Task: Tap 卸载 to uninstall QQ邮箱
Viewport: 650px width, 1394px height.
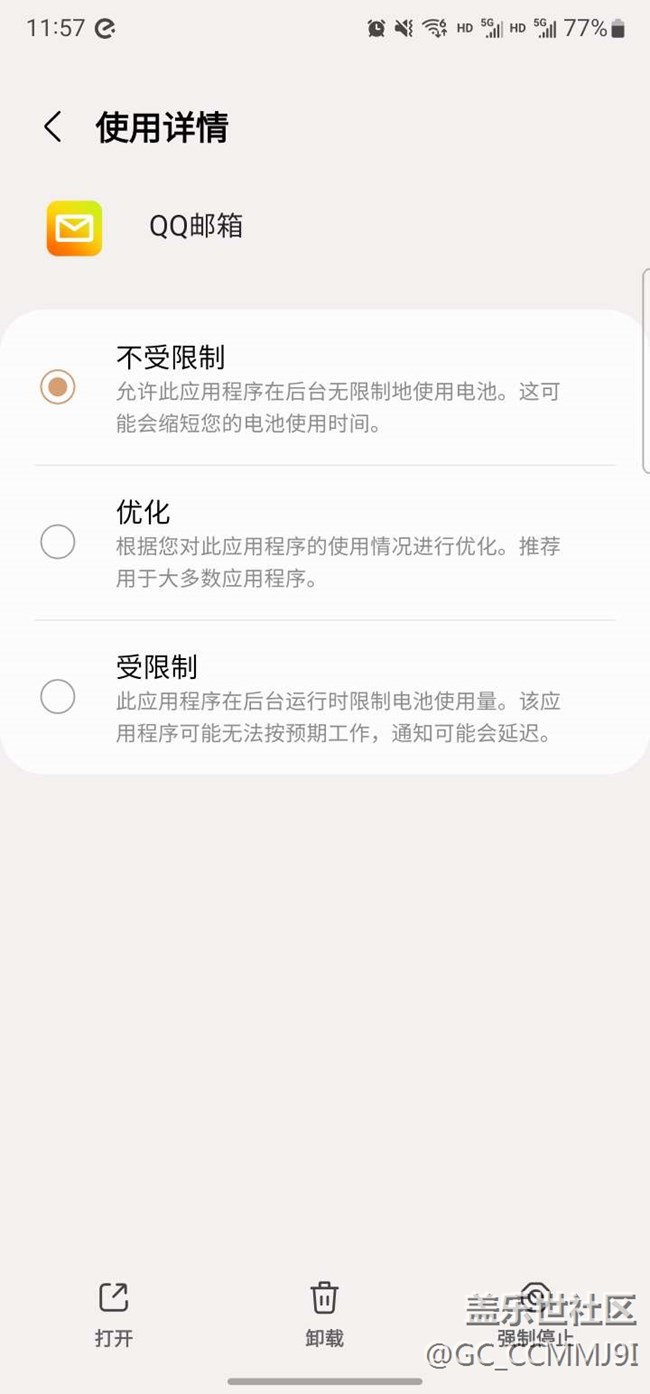Action: (x=324, y=1314)
